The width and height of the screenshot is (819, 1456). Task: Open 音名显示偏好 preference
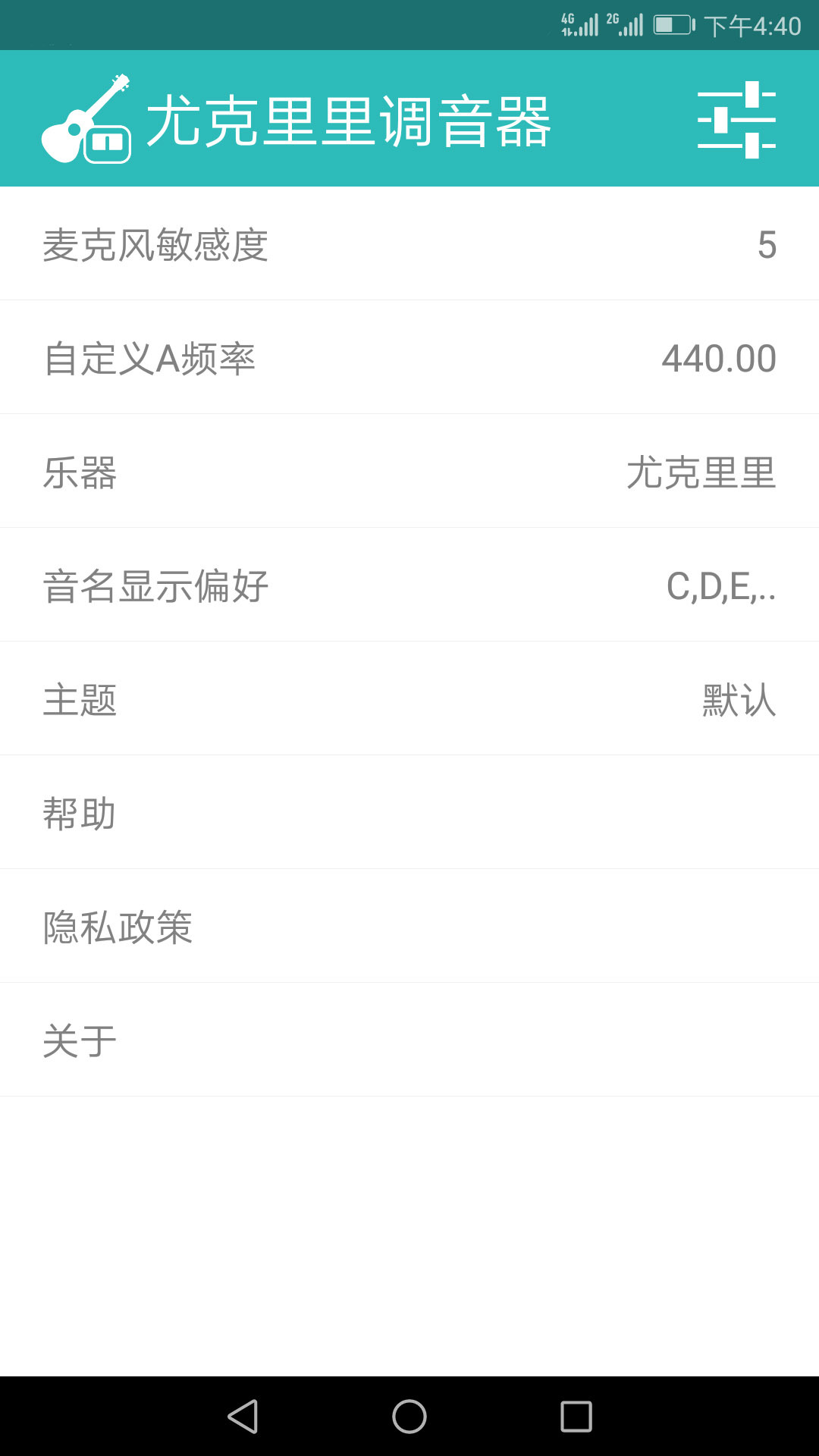(409, 585)
